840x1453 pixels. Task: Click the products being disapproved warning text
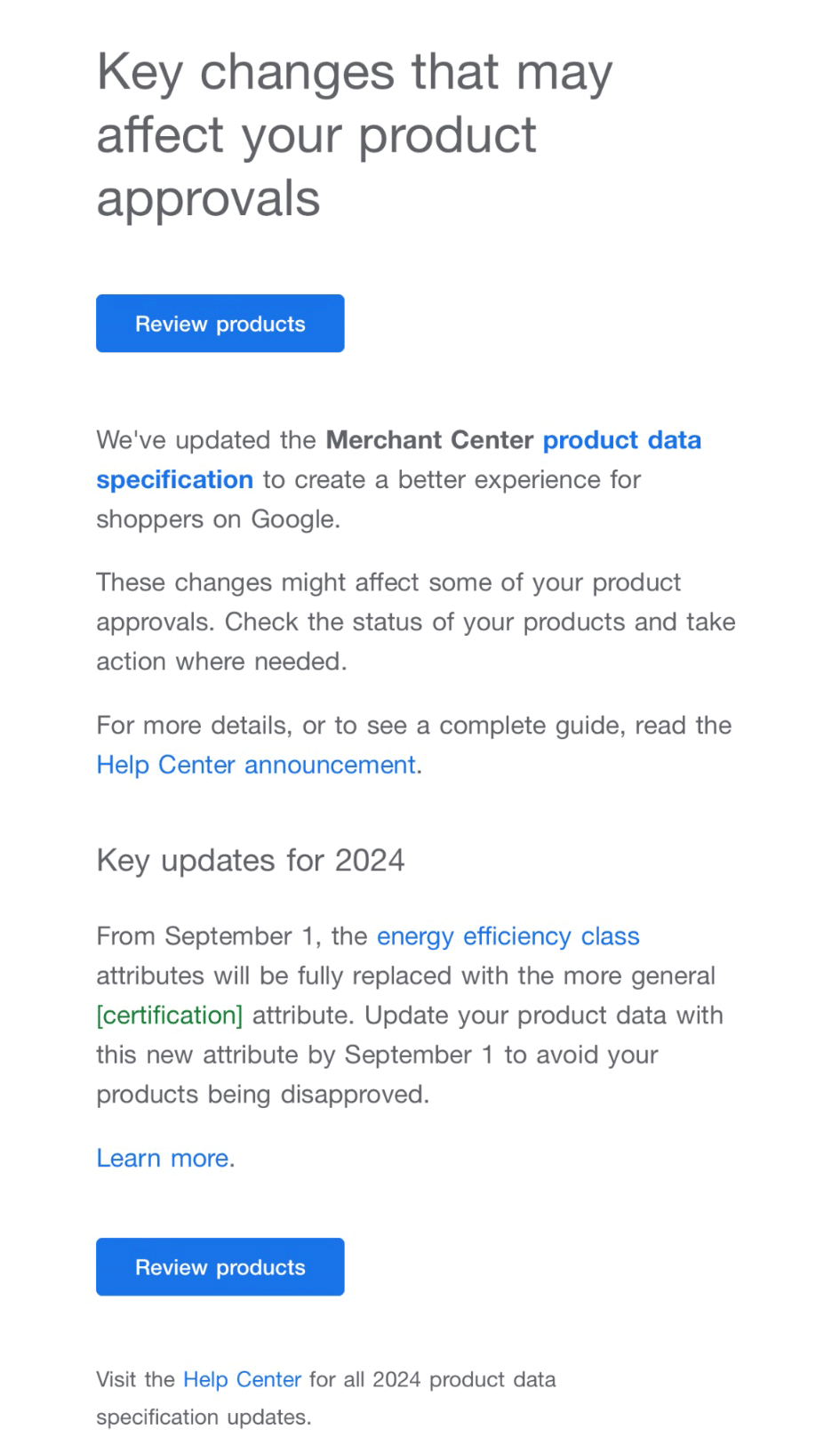[x=262, y=1094]
